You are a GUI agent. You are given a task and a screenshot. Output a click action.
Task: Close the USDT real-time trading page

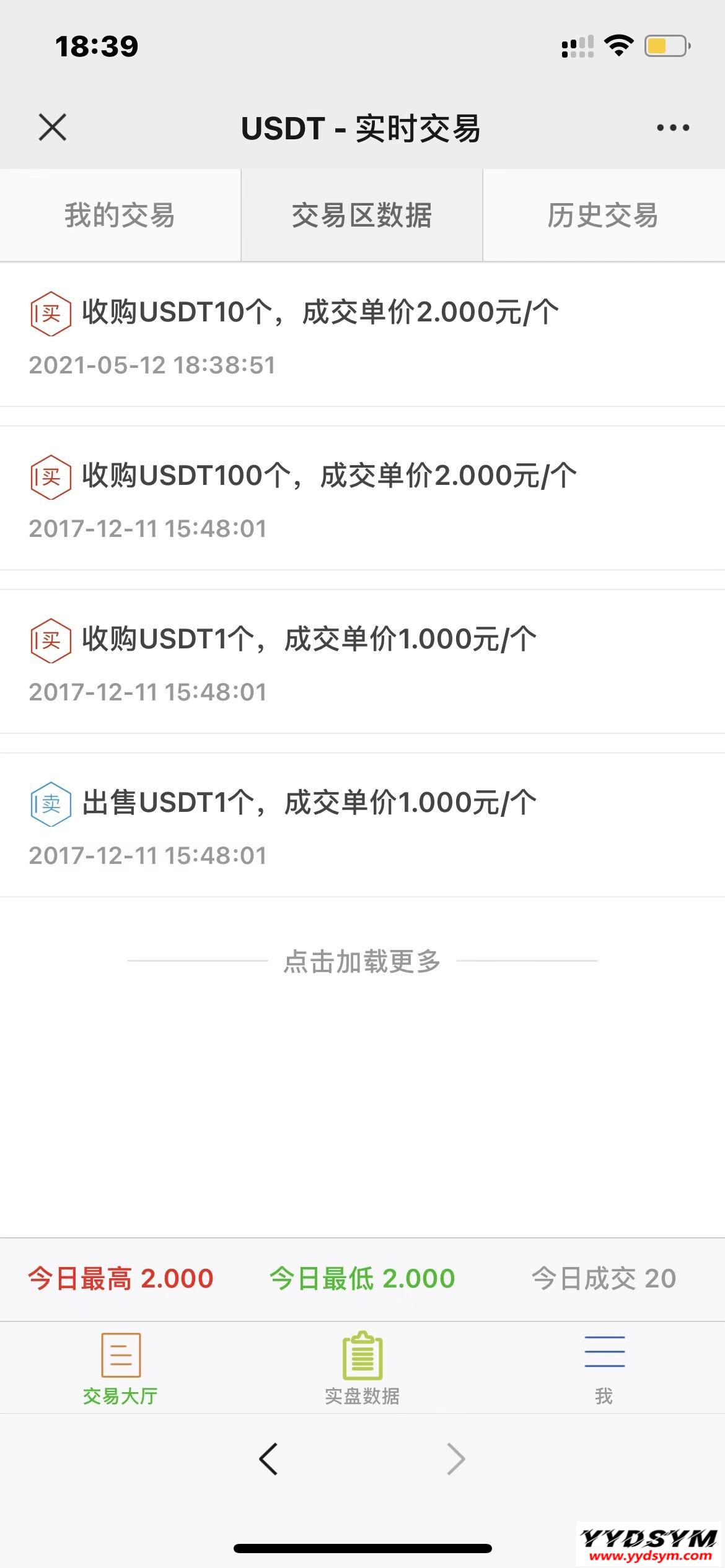tap(53, 128)
